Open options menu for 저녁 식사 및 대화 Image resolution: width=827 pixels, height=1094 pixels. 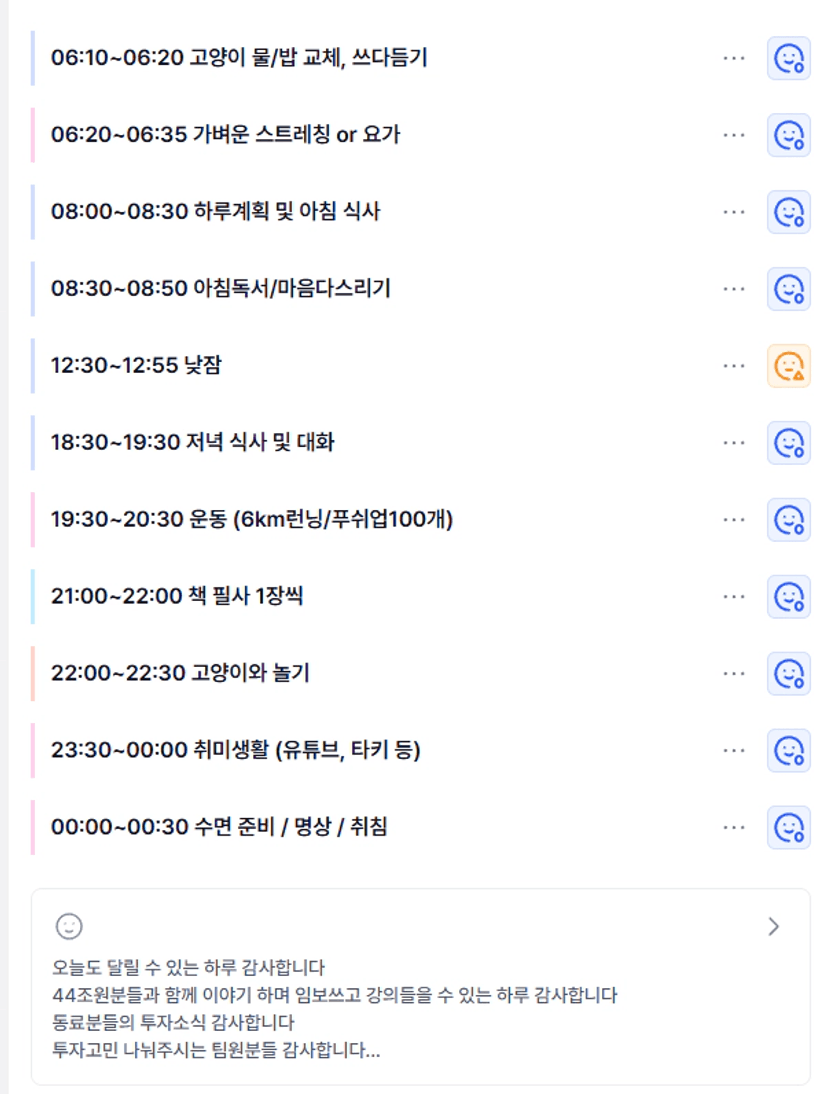tap(734, 443)
